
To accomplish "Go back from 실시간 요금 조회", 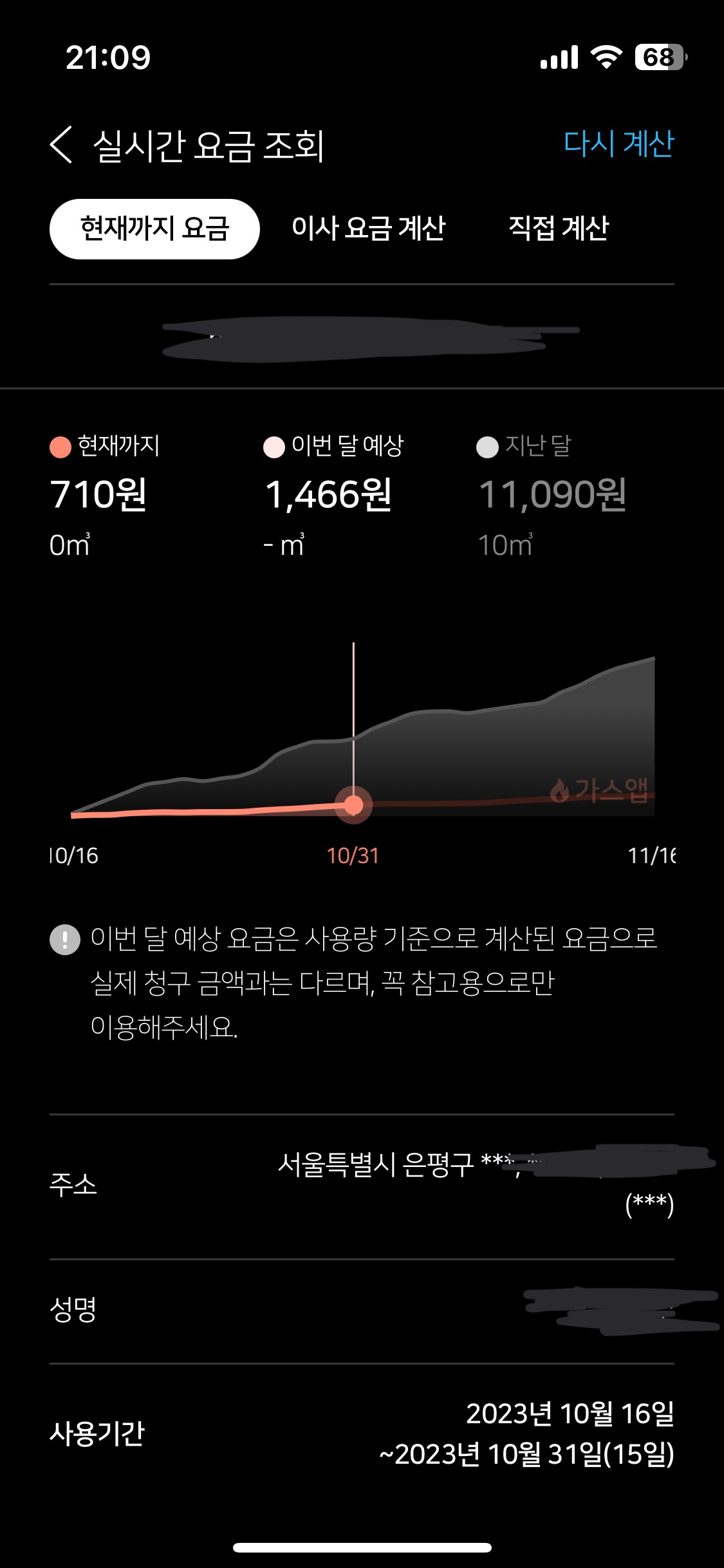I will tap(62, 145).
